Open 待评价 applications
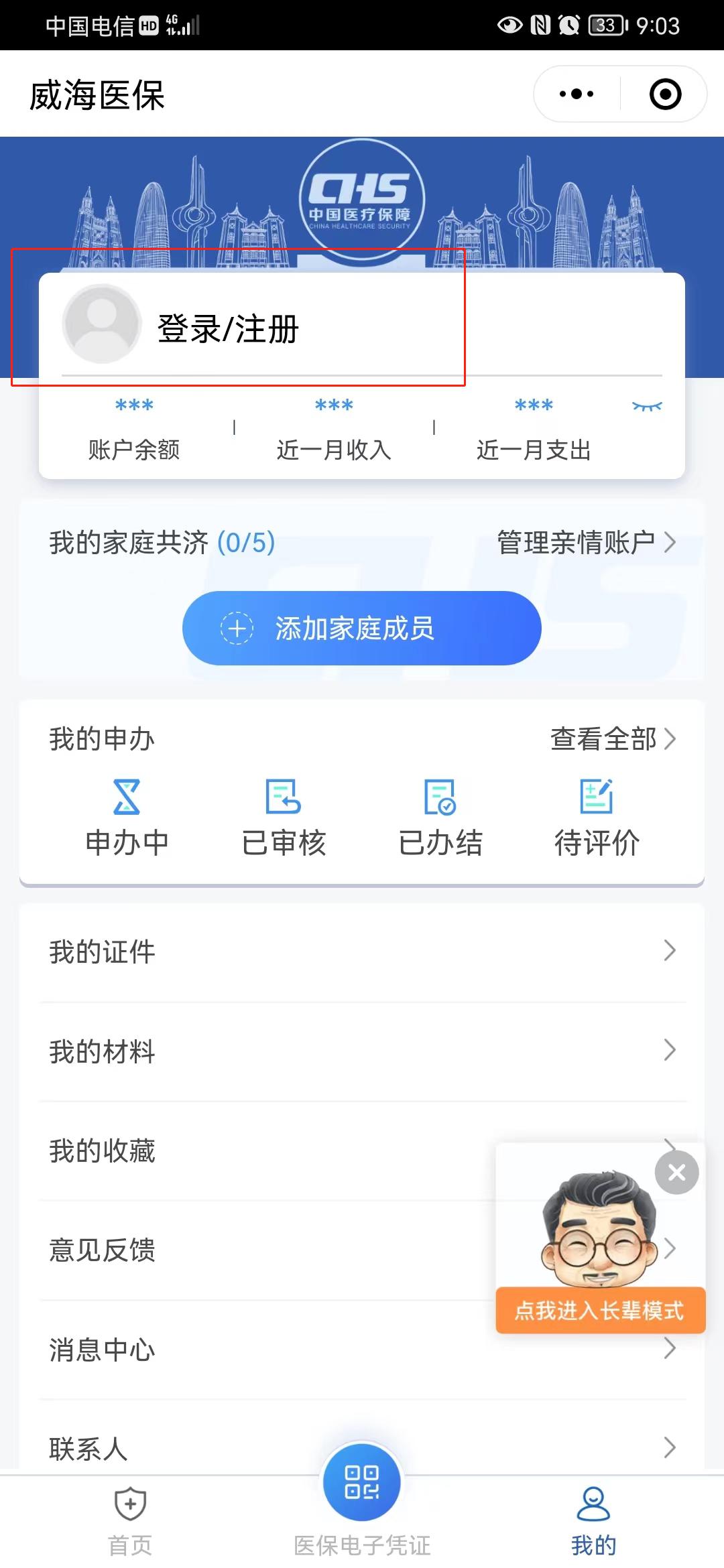The height and width of the screenshot is (1568, 724). [x=597, y=818]
